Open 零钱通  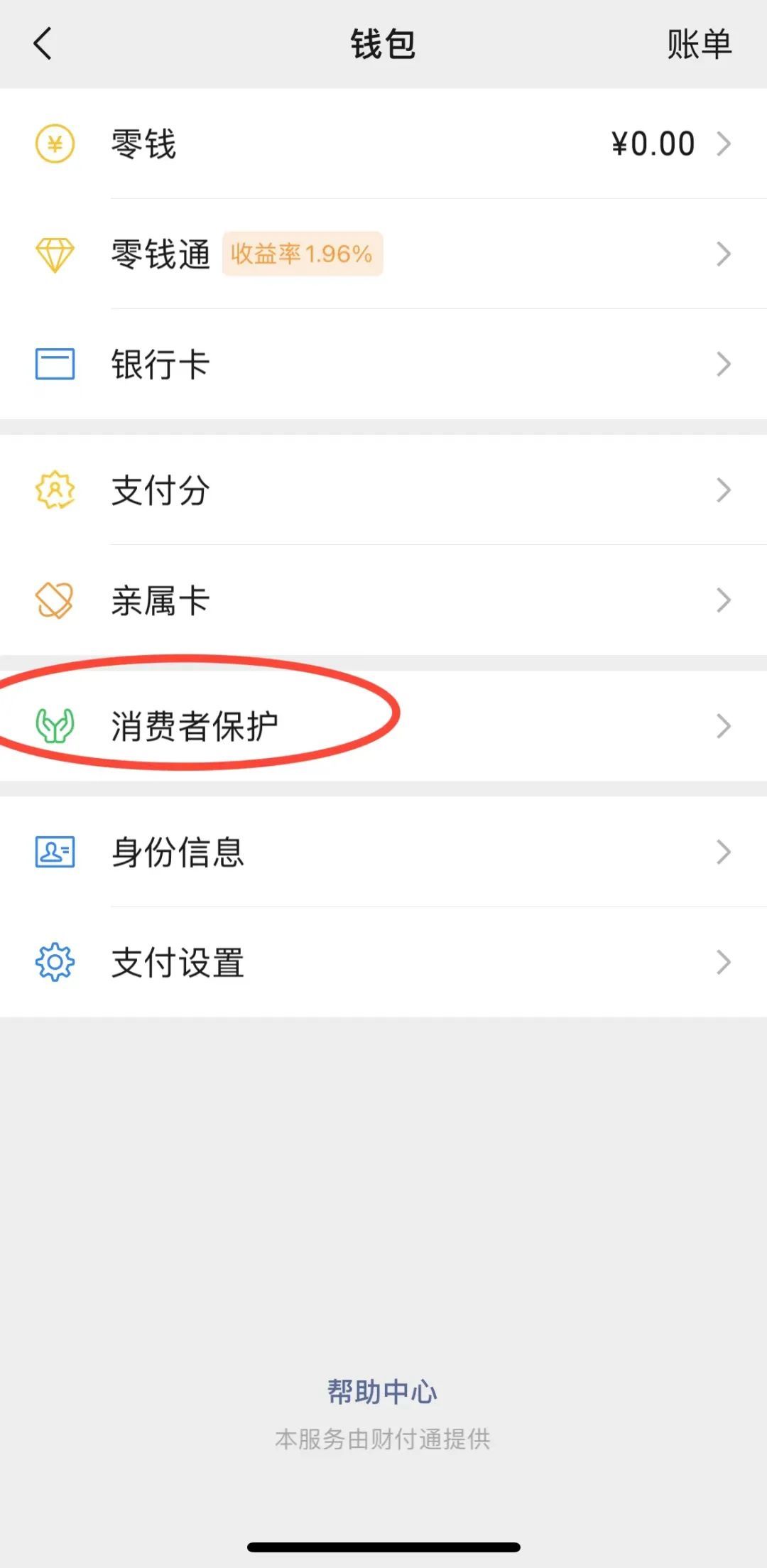[x=383, y=254]
